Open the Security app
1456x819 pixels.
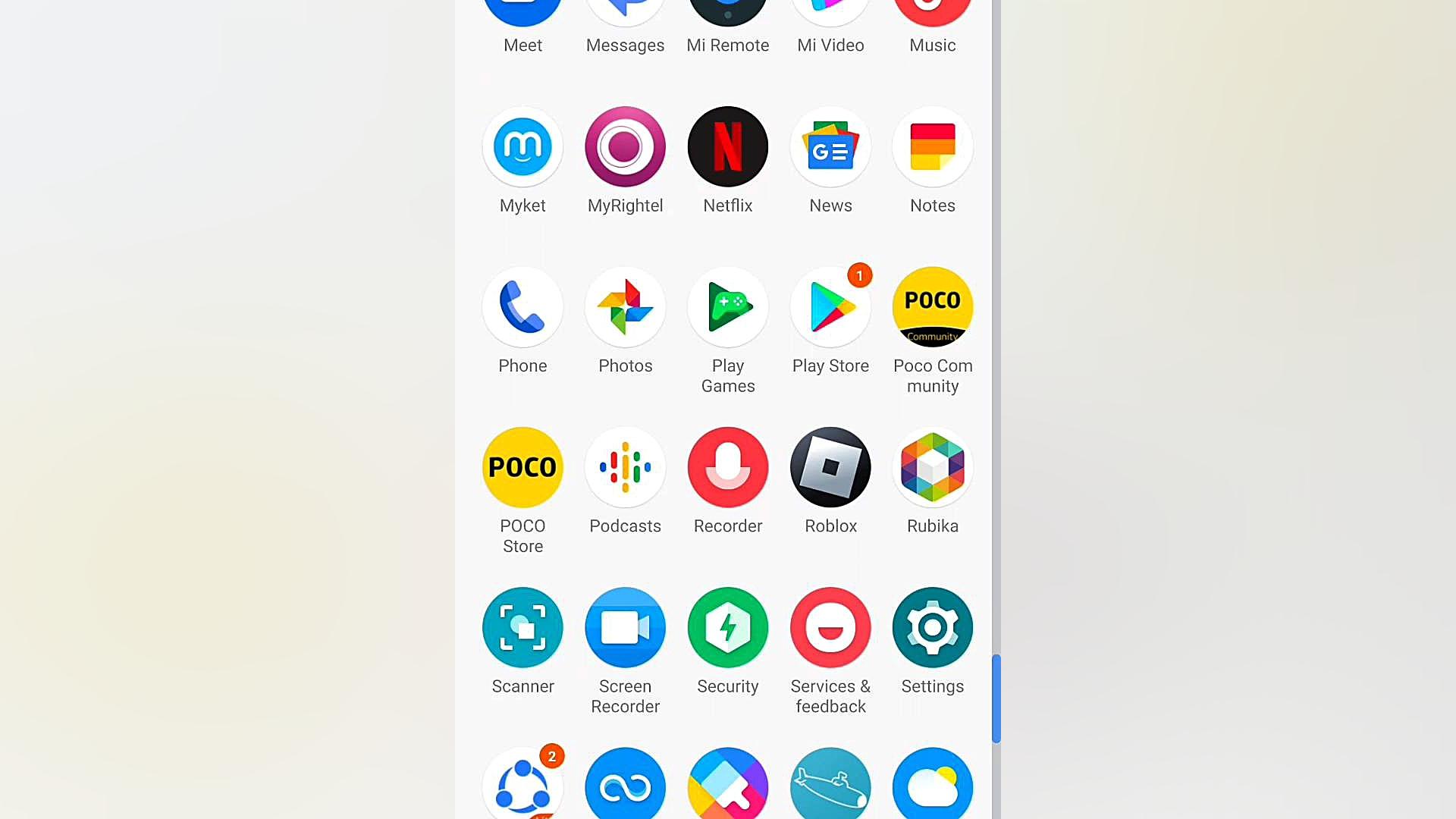click(727, 628)
